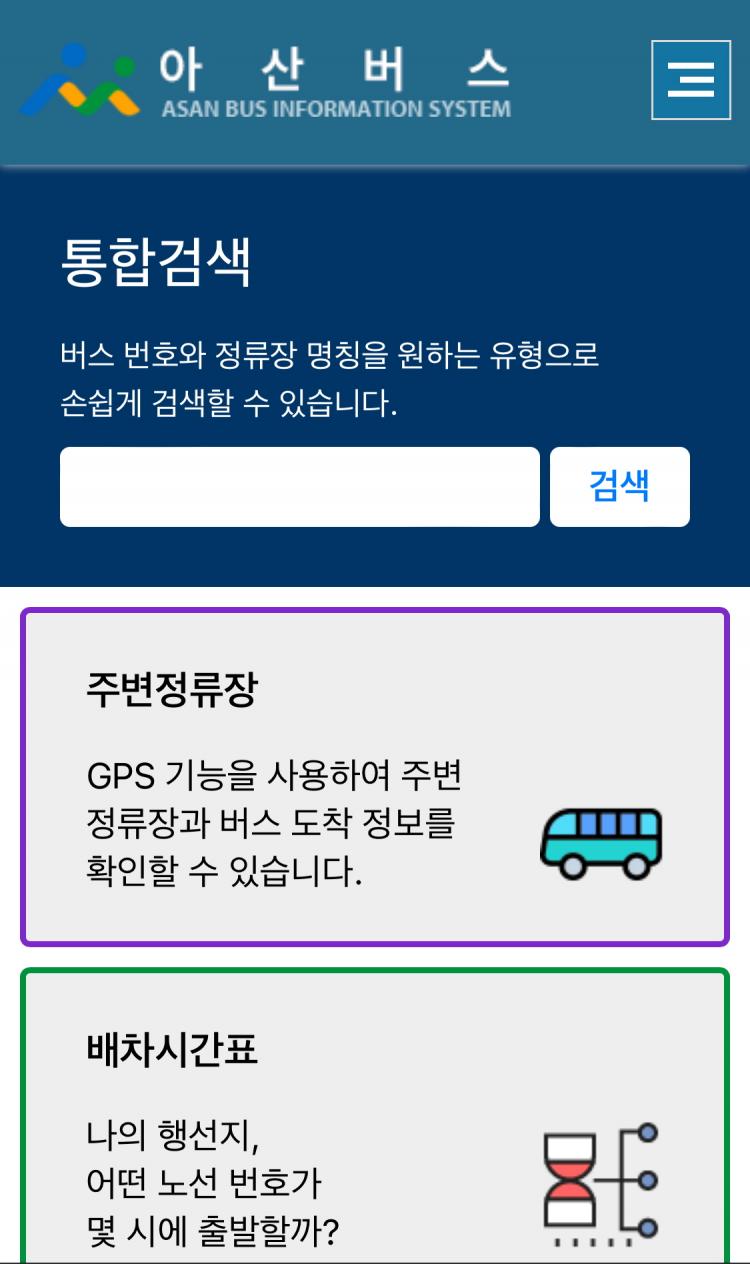Tap the 통합검색 search input field
750x1264 pixels.
coord(299,487)
